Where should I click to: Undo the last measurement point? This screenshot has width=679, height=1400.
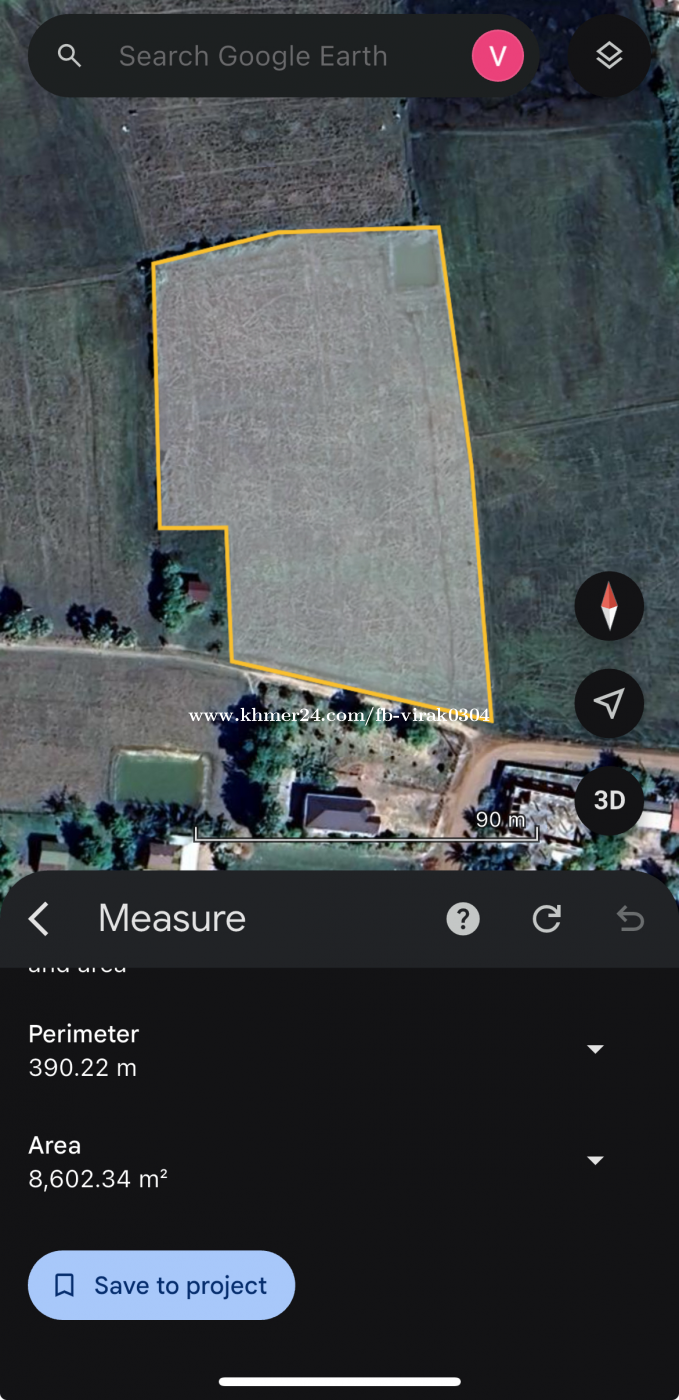coord(630,918)
